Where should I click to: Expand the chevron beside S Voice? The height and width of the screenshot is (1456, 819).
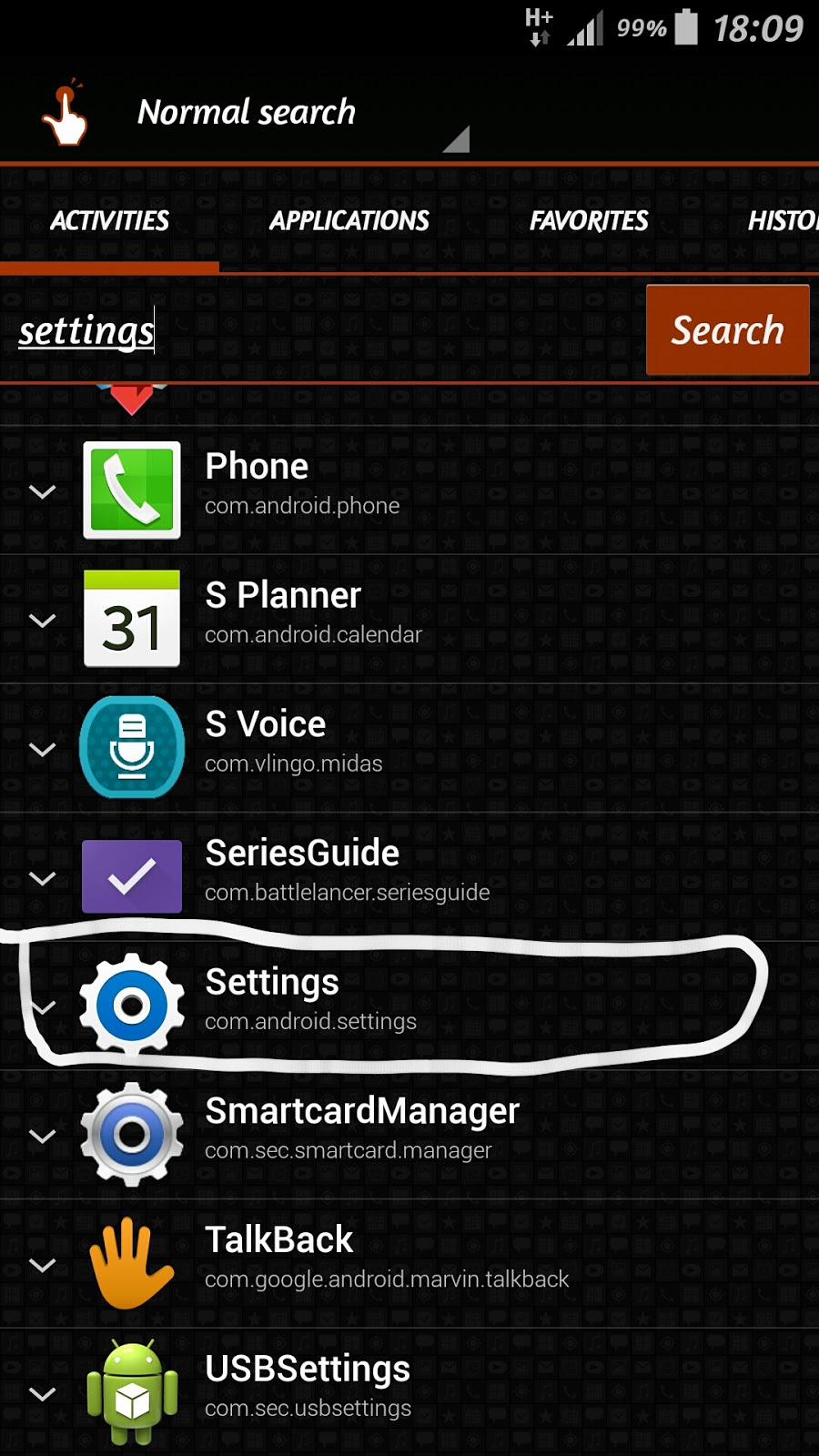[x=42, y=750]
